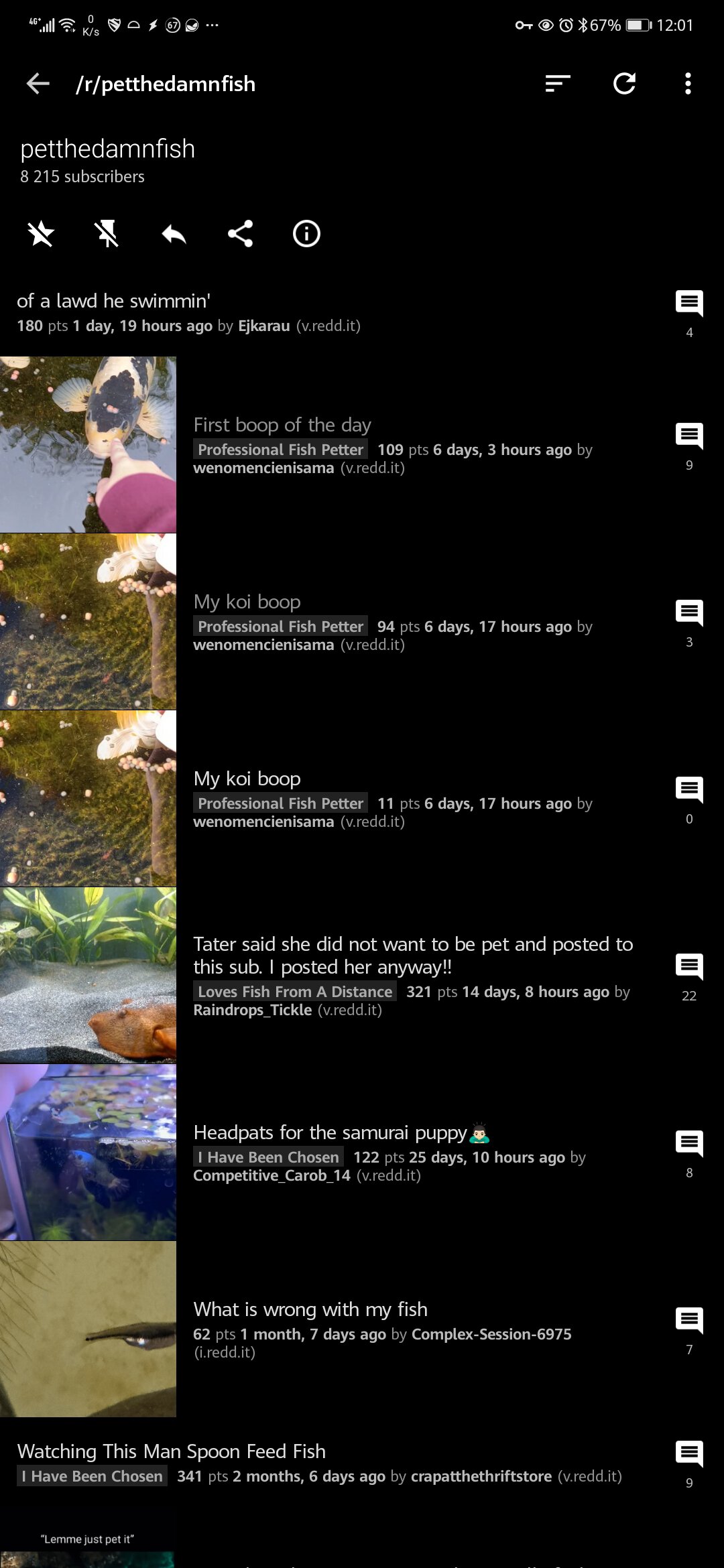Tap the reply arrow icon
This screenshot has height=1568, width=724.
coord(174,234)
